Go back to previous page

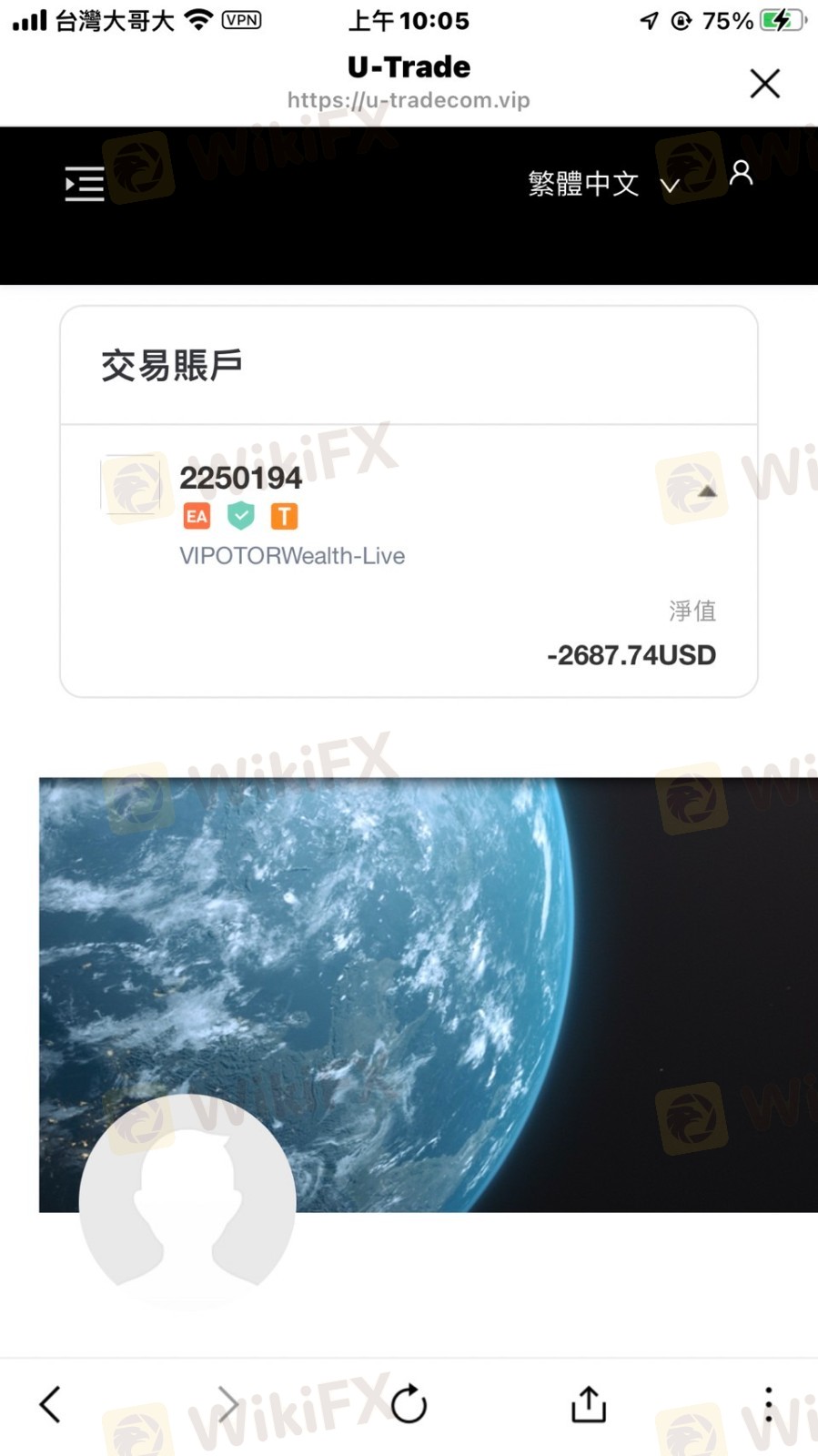pos(51,1404)
